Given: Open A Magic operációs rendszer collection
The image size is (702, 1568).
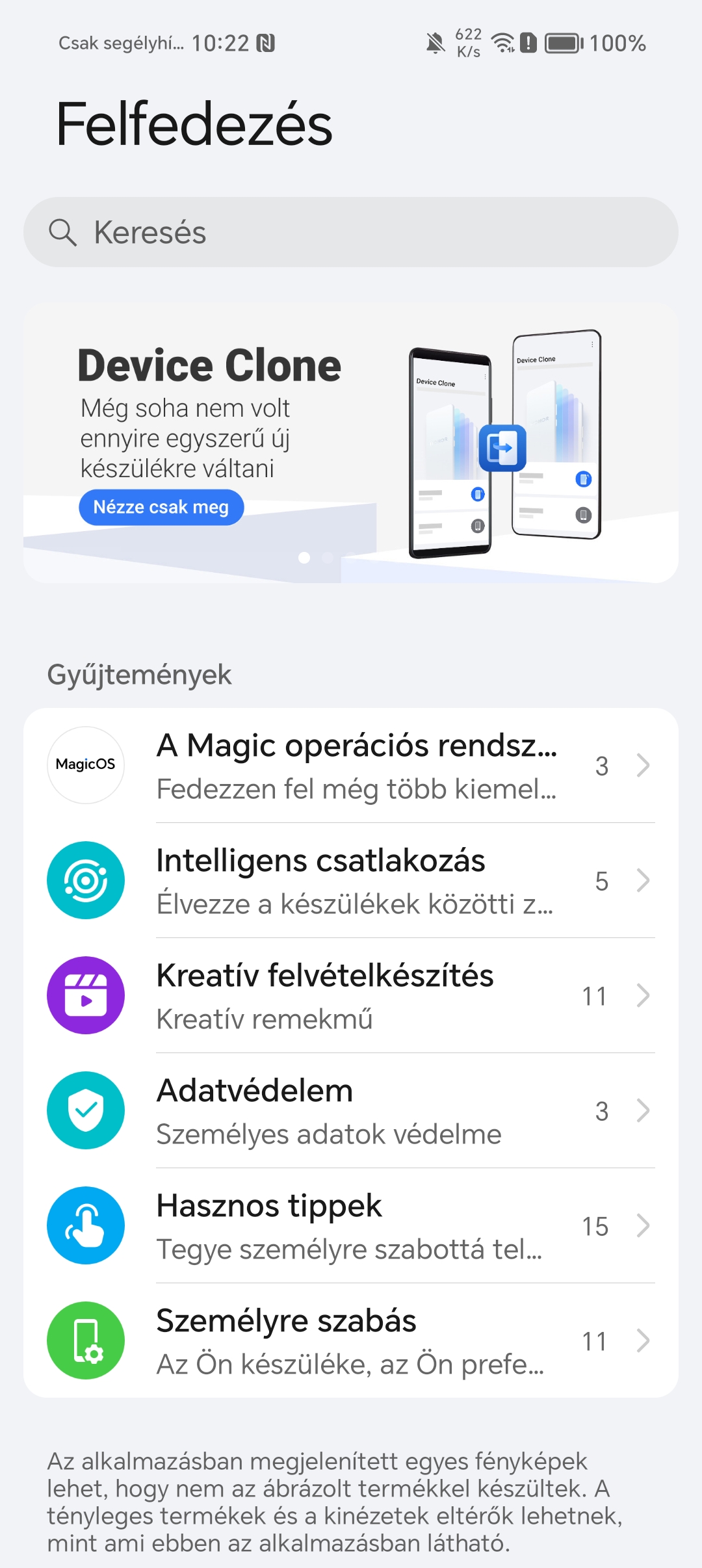Looking at the screenshot, I should [x=351, y=766].
